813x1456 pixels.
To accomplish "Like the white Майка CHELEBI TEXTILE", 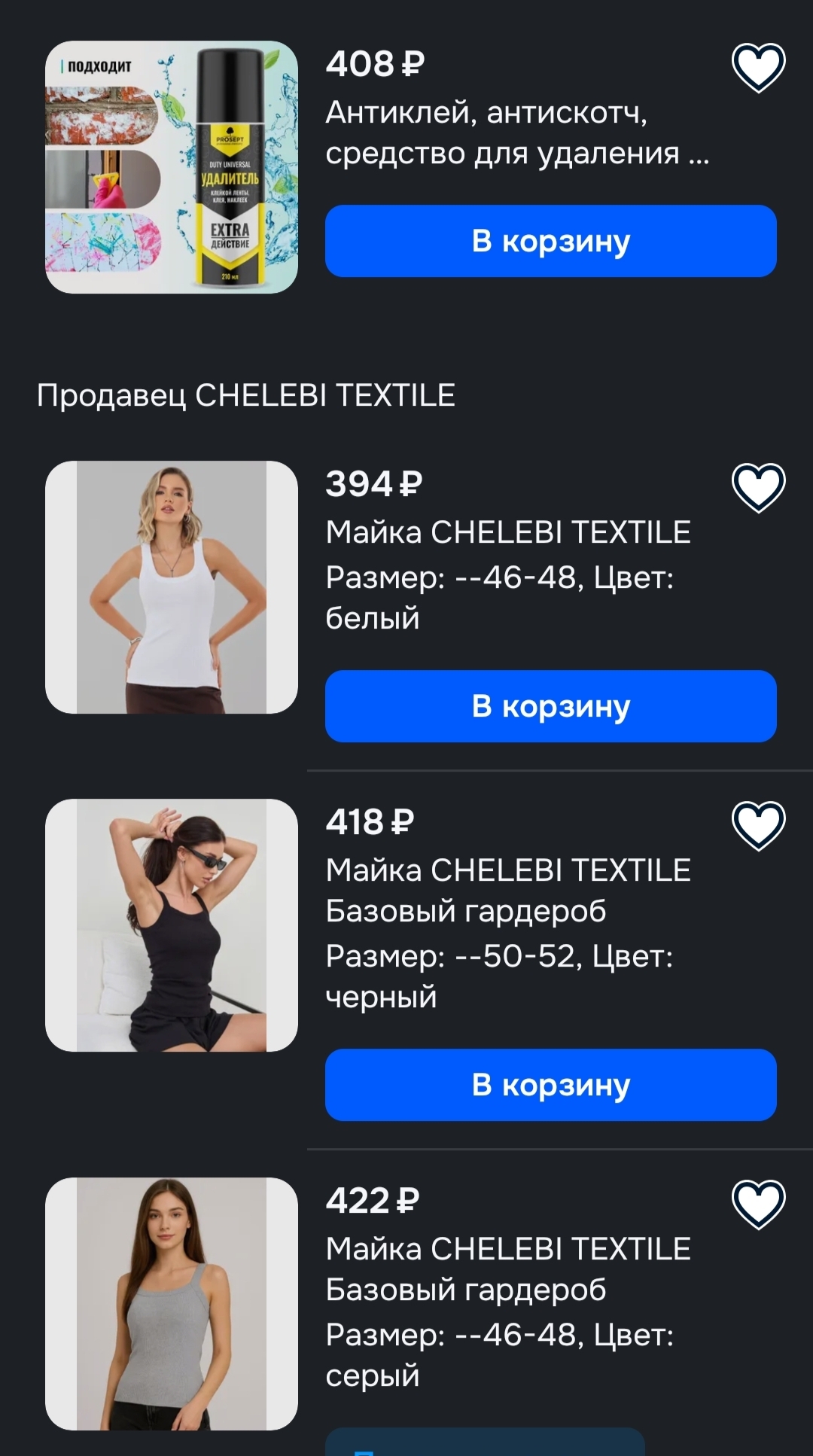I will (x=758, y=488).
